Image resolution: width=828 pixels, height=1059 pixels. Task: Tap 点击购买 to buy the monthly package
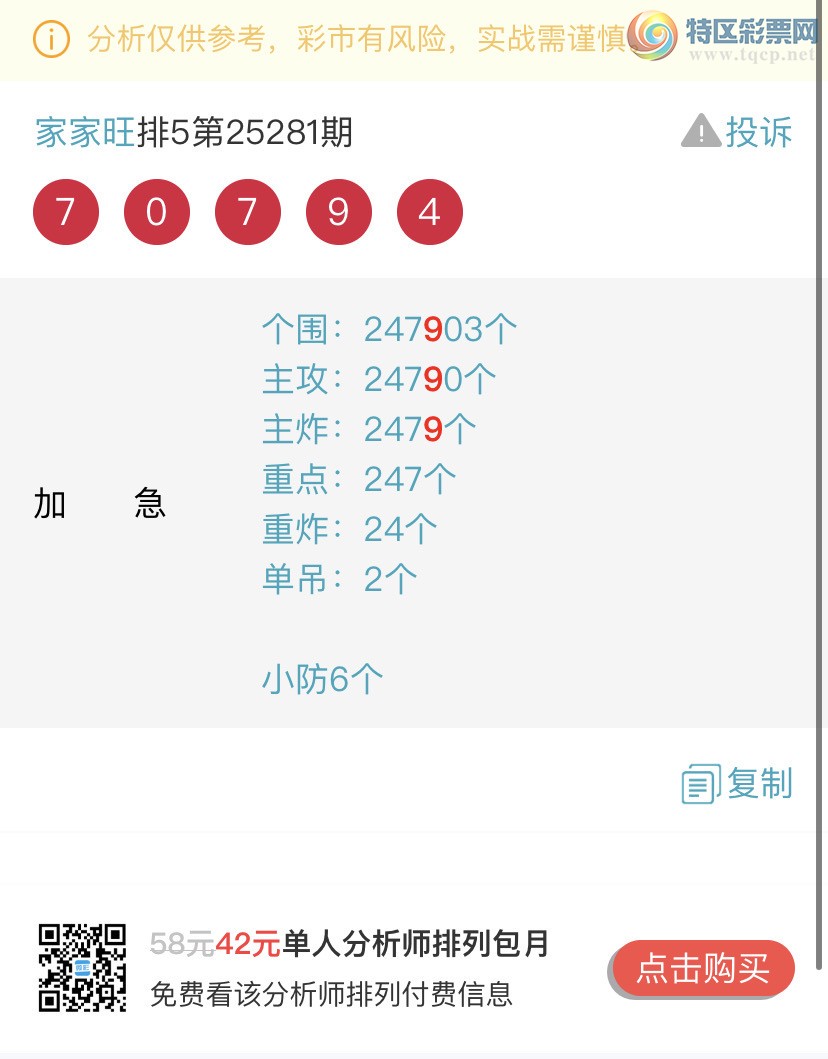703,968
